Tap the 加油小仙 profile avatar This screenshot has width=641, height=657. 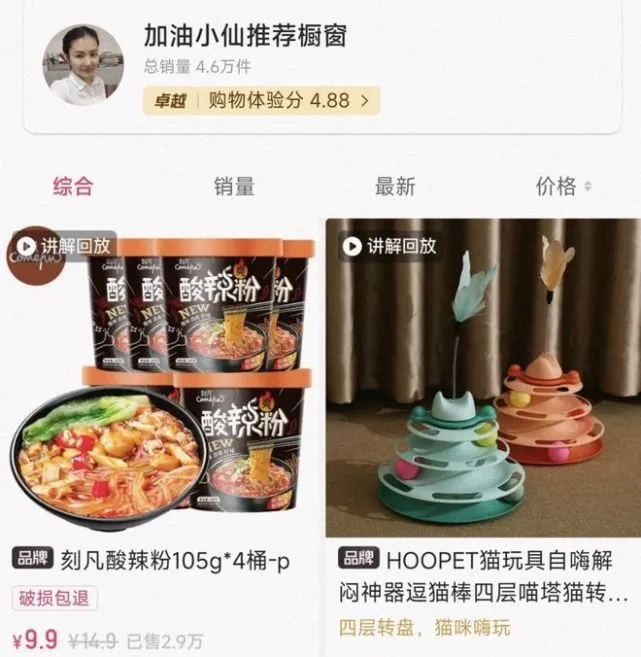83,65
